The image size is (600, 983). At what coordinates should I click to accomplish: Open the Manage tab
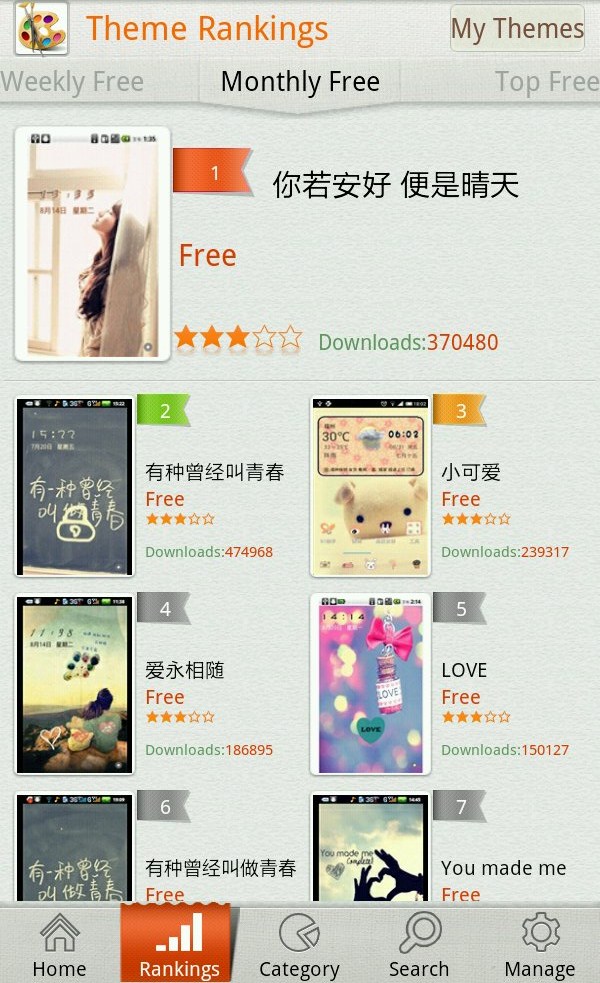540,945
